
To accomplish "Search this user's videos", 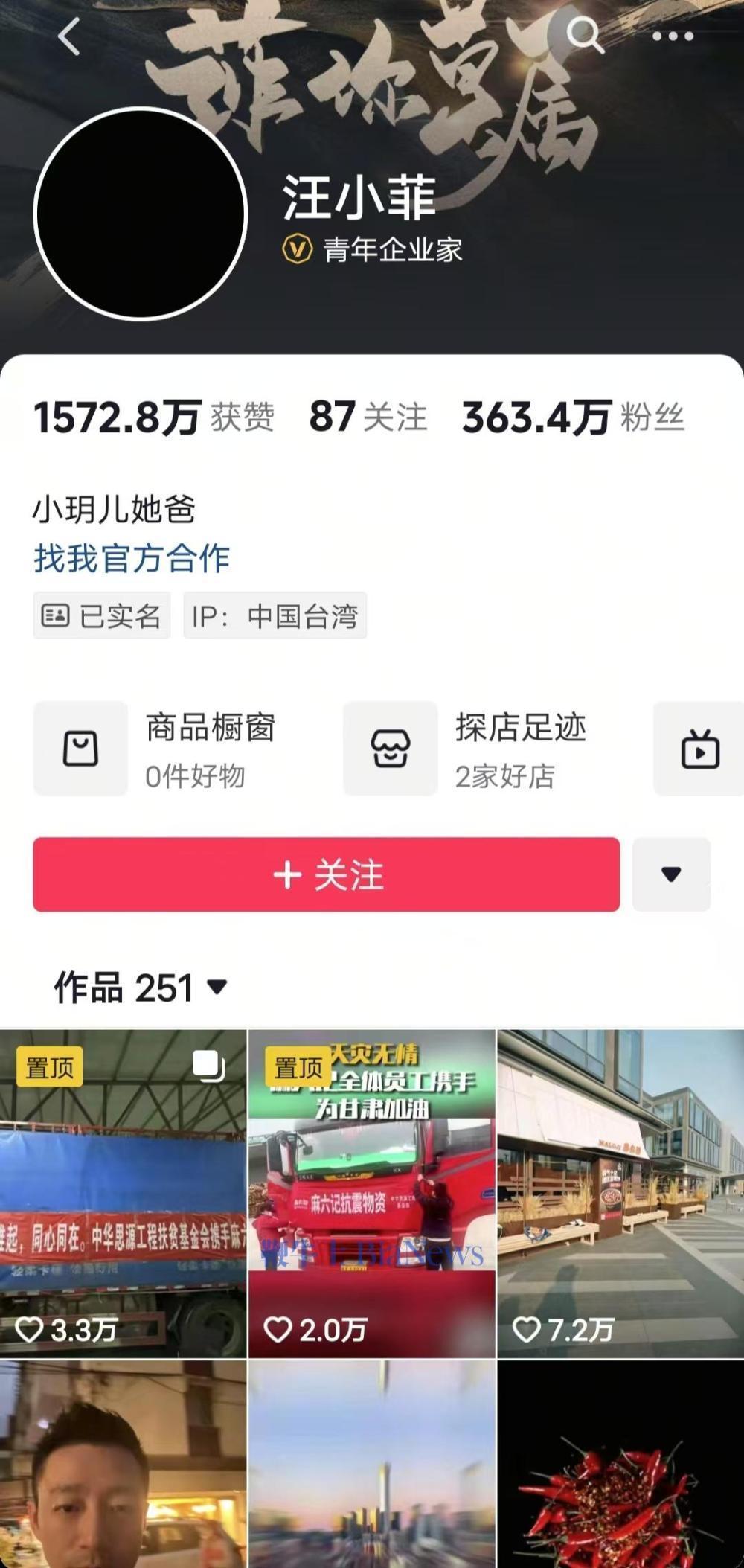I will [x=584, y=34].
